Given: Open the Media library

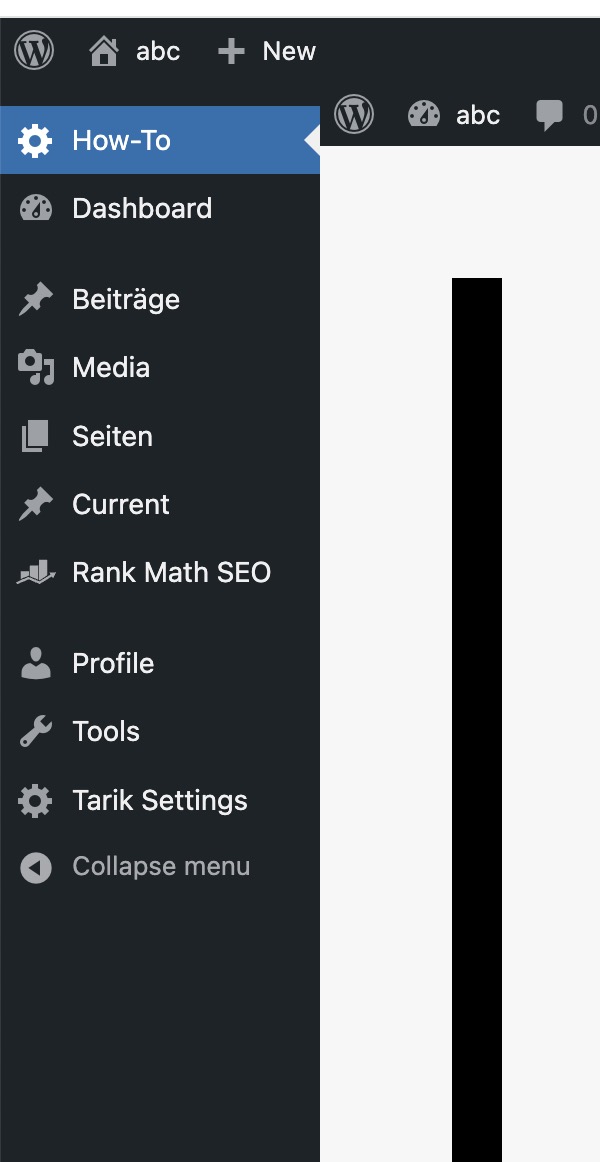Looking at the screenshot, I should pyautogui.click(x=160, y=368).
